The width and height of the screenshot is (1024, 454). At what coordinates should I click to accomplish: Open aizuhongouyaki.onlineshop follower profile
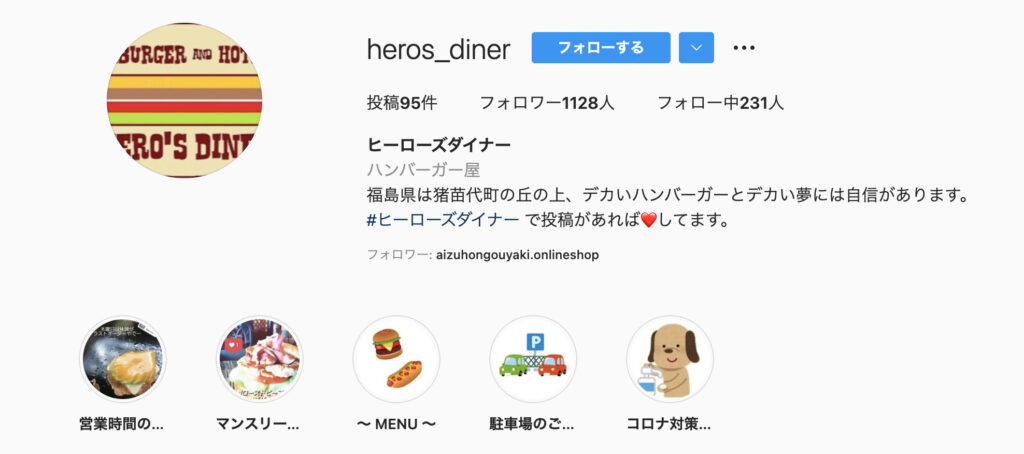tap(517, 255)
